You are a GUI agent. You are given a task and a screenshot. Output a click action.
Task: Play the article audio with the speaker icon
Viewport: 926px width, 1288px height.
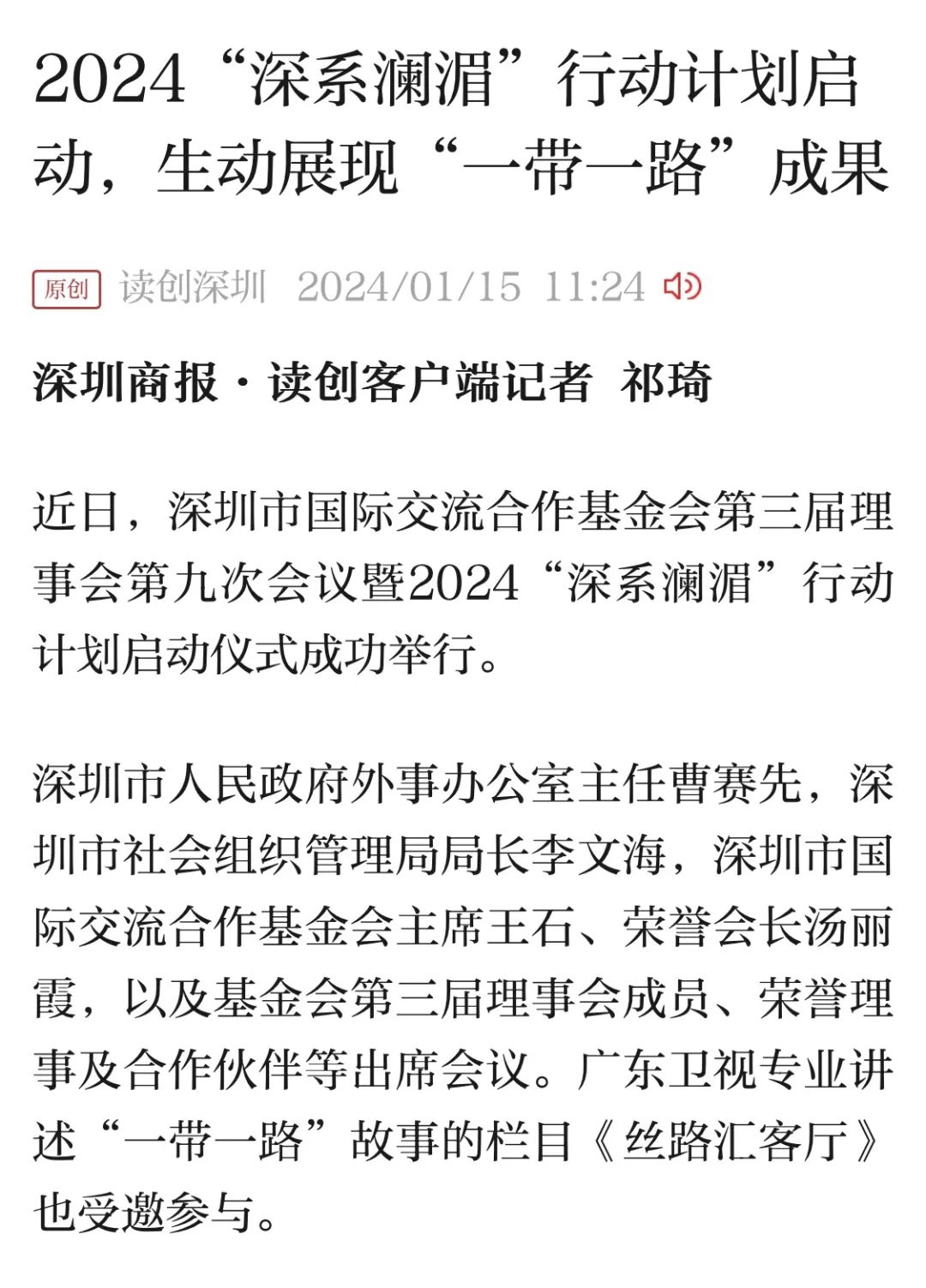click(x=682, y=286)
